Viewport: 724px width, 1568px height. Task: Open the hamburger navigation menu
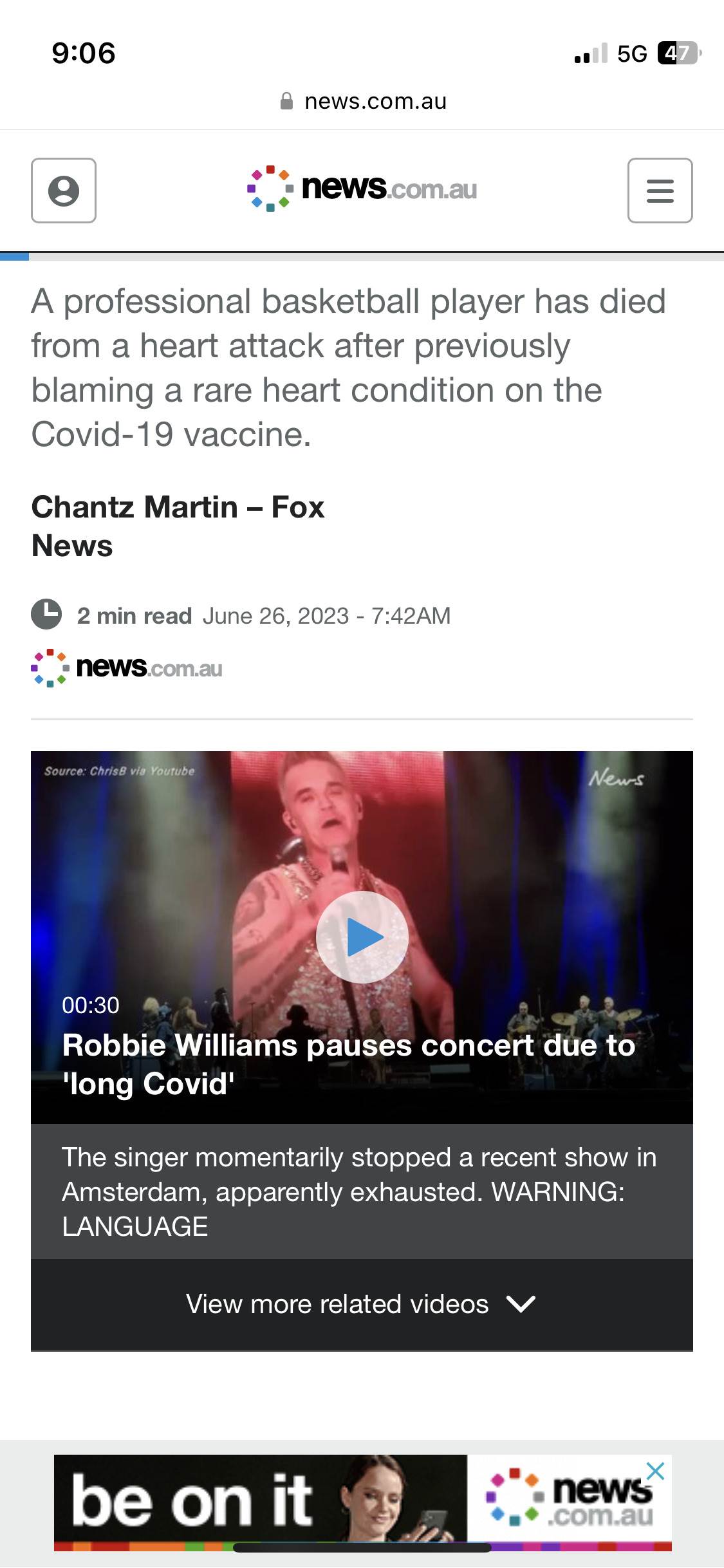point(660,191)
